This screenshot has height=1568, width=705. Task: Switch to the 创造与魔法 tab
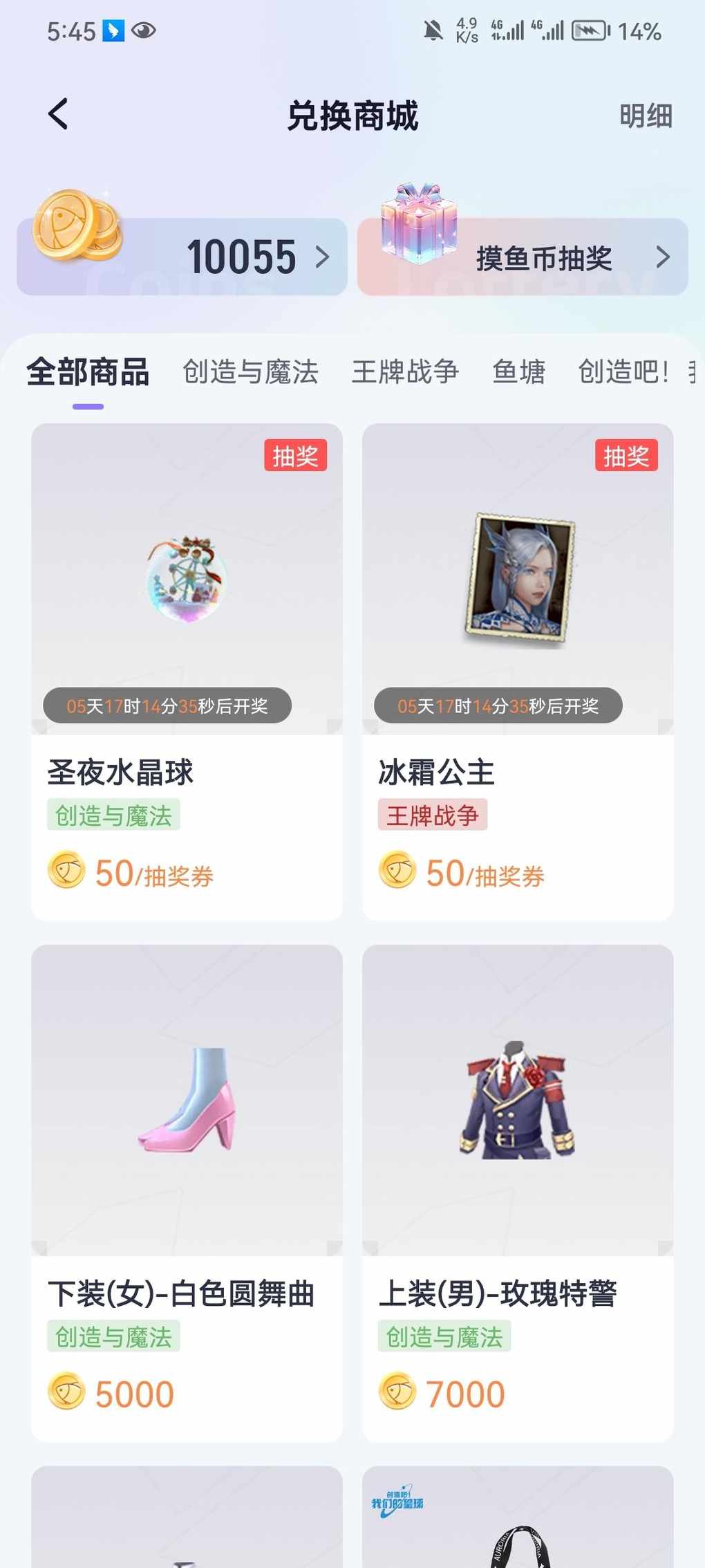pyautogui.click(x=250, y=372)
